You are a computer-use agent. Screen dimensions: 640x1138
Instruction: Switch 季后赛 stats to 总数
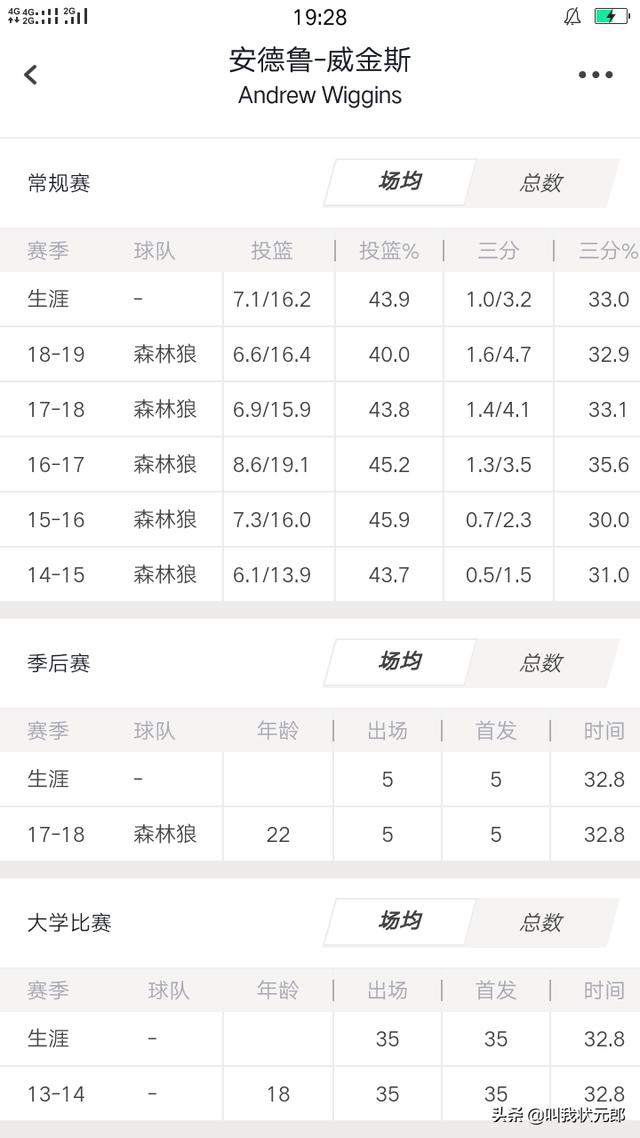point(541,662)
